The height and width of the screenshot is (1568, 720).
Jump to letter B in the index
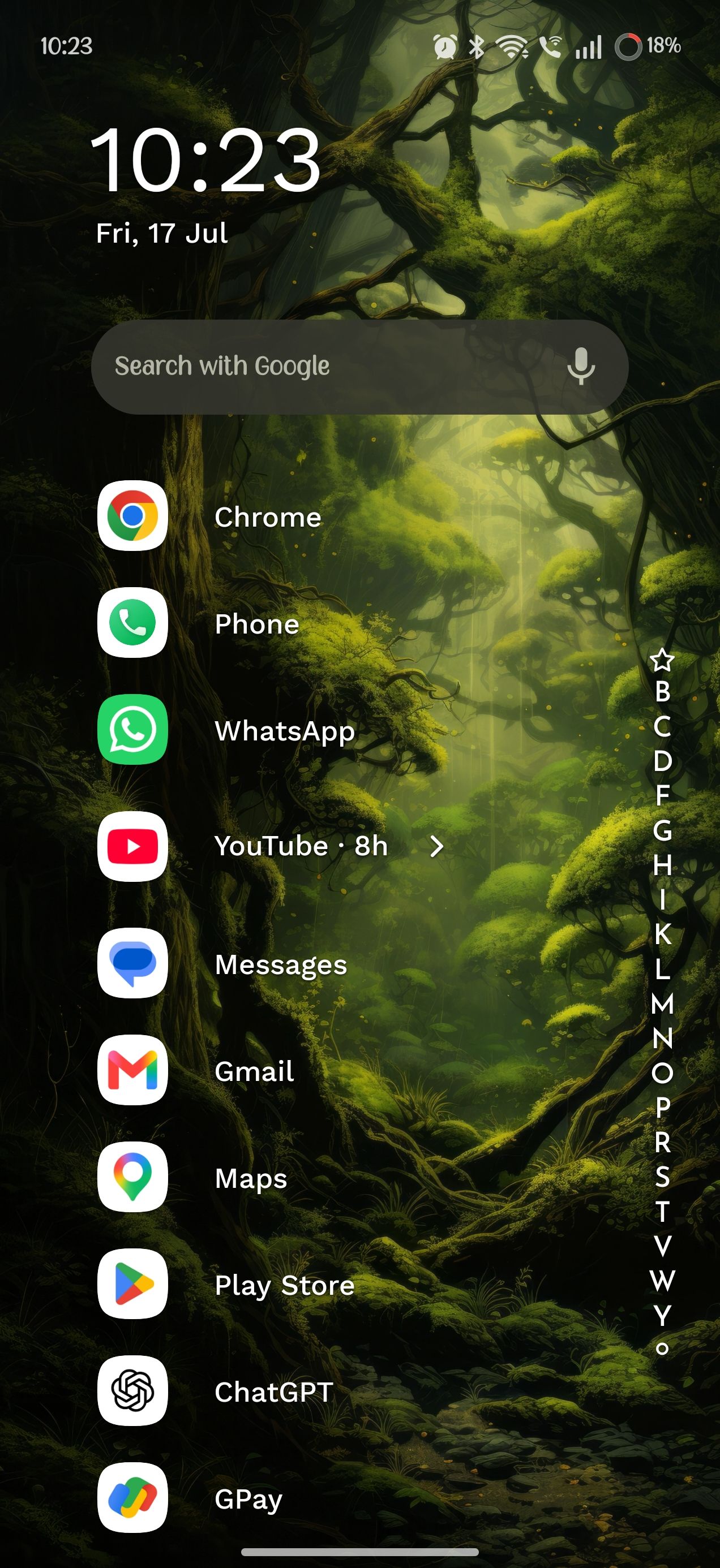pos(662,691)
